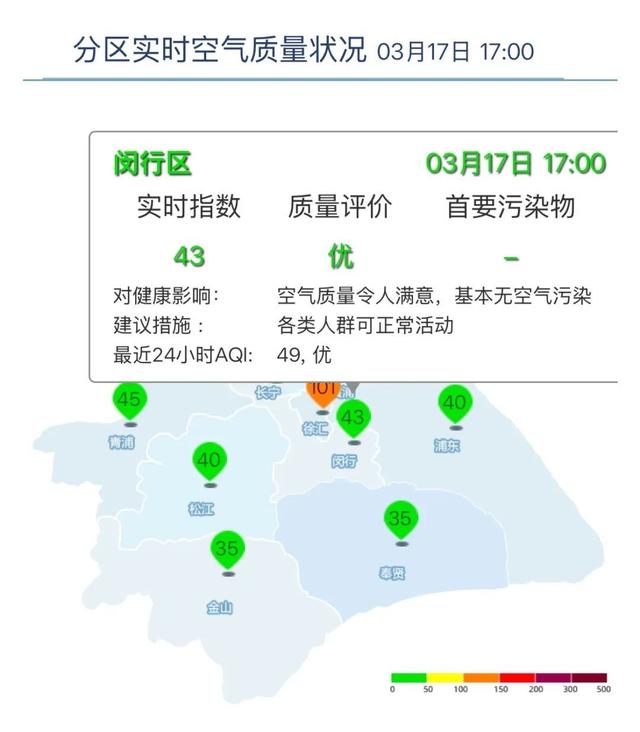Viewport: 640px width, 732px height.
Task: Open the Jinshan (金山) district marker
Action: (x=227, y=549)
